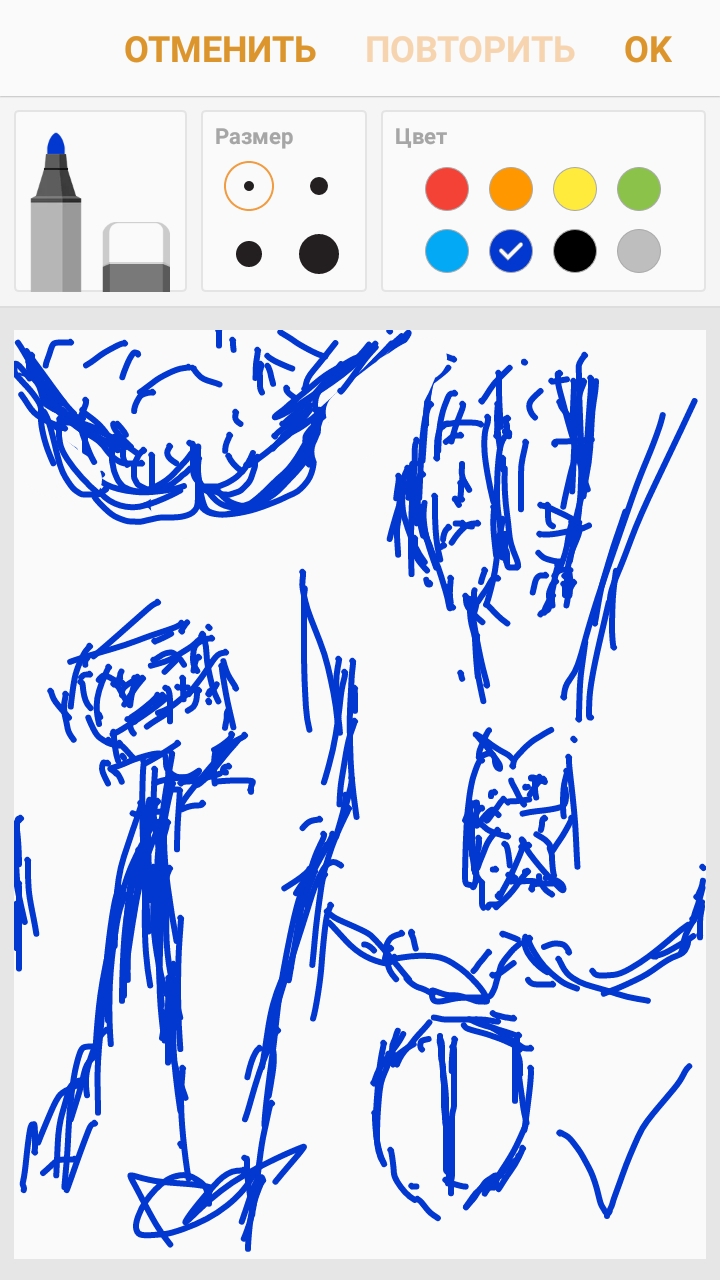Confirm the drawing with OK
Image resolution: width=720 pixels, height=1280 pixels.
[x=648, y=49]
